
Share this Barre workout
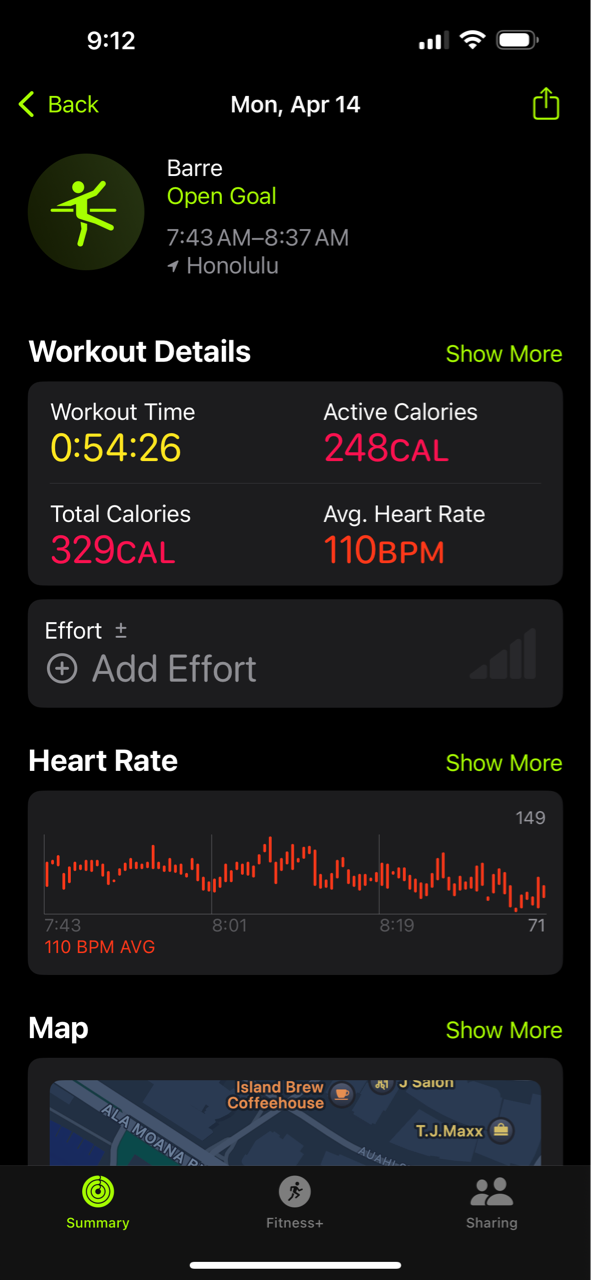pyautogui.click(x=545, y=103)
